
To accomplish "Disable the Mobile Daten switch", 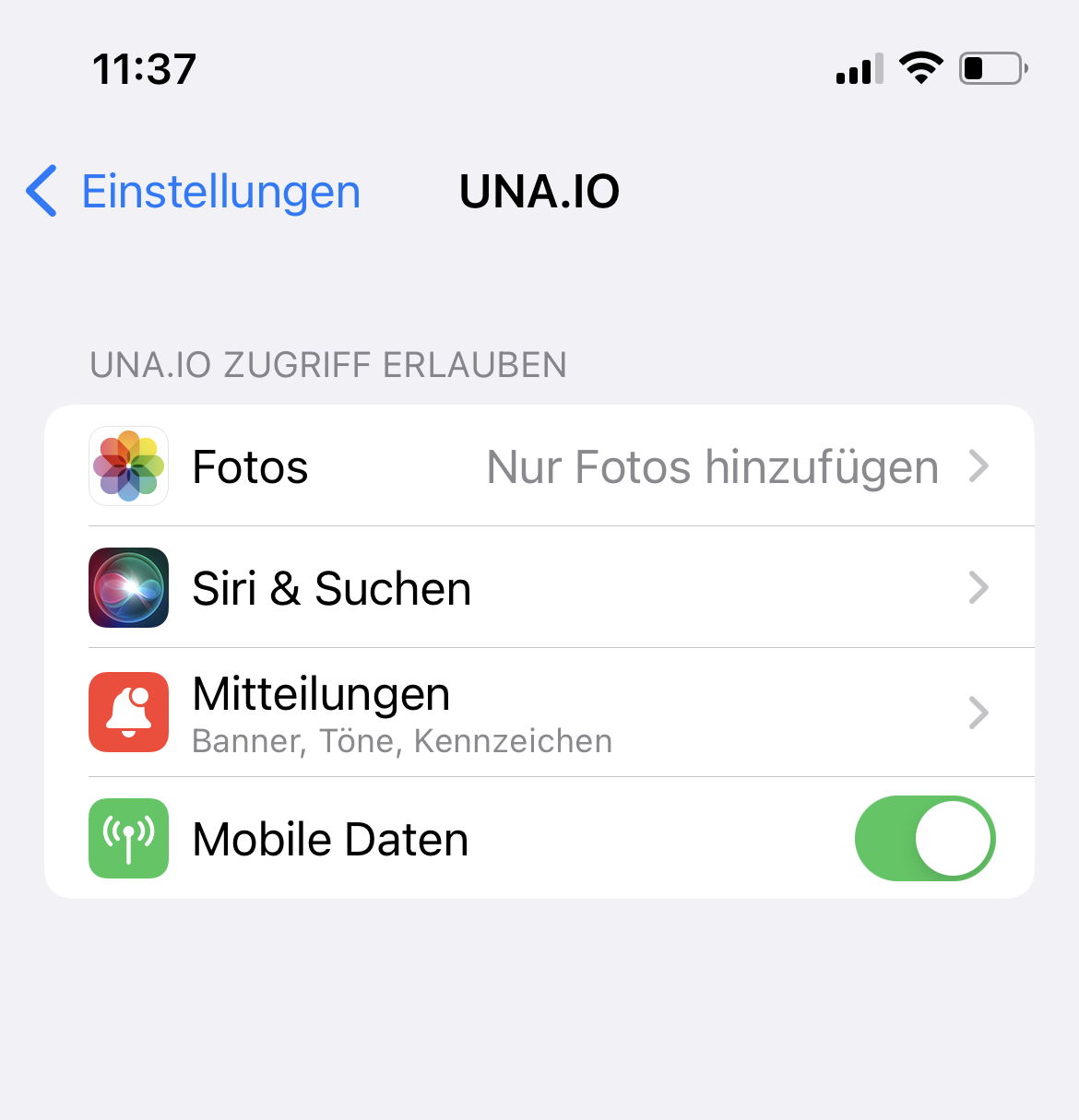I will (924, 839).
